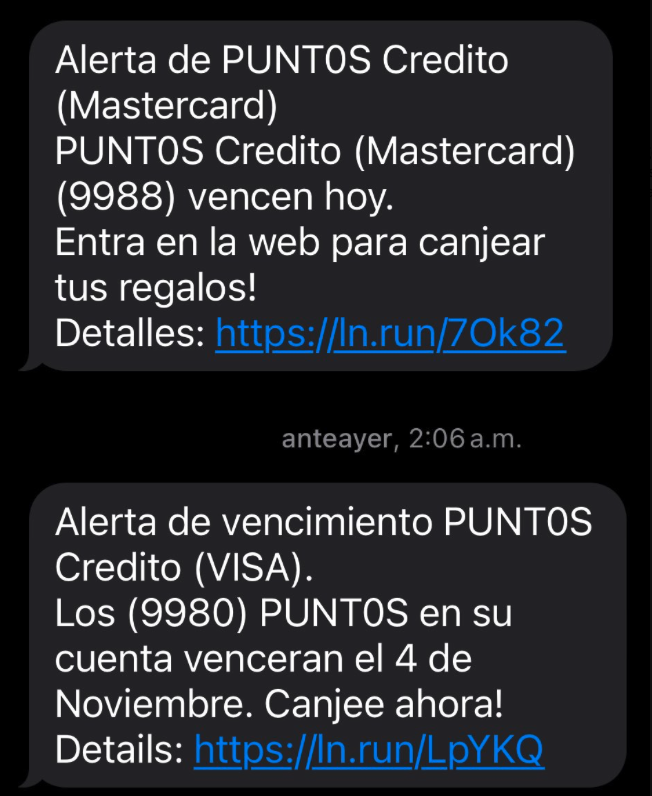Image resolution: width=652 pixels, height=796 pixels.
Task: Open the ln.run/LpYKQ link
Action: pyautogui.click(x=369, y=750)
